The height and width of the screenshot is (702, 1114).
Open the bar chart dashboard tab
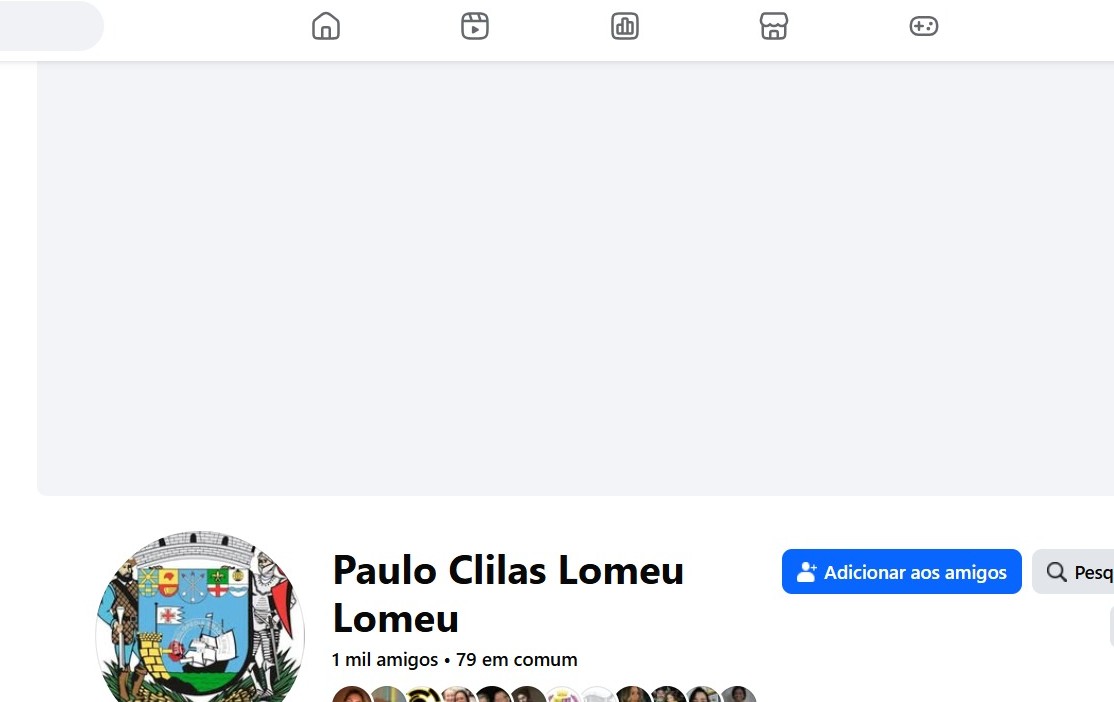(624, 26)
